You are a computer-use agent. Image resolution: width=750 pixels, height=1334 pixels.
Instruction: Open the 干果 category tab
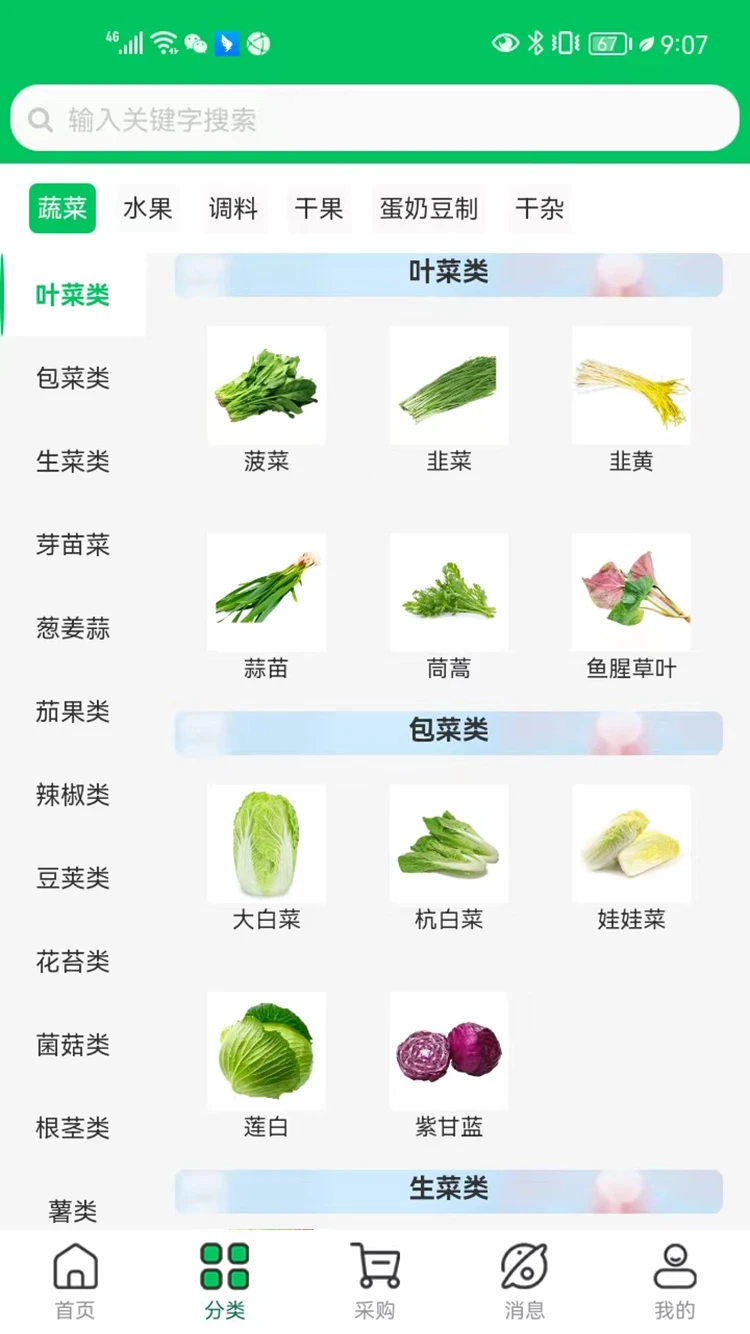[319, 208]
